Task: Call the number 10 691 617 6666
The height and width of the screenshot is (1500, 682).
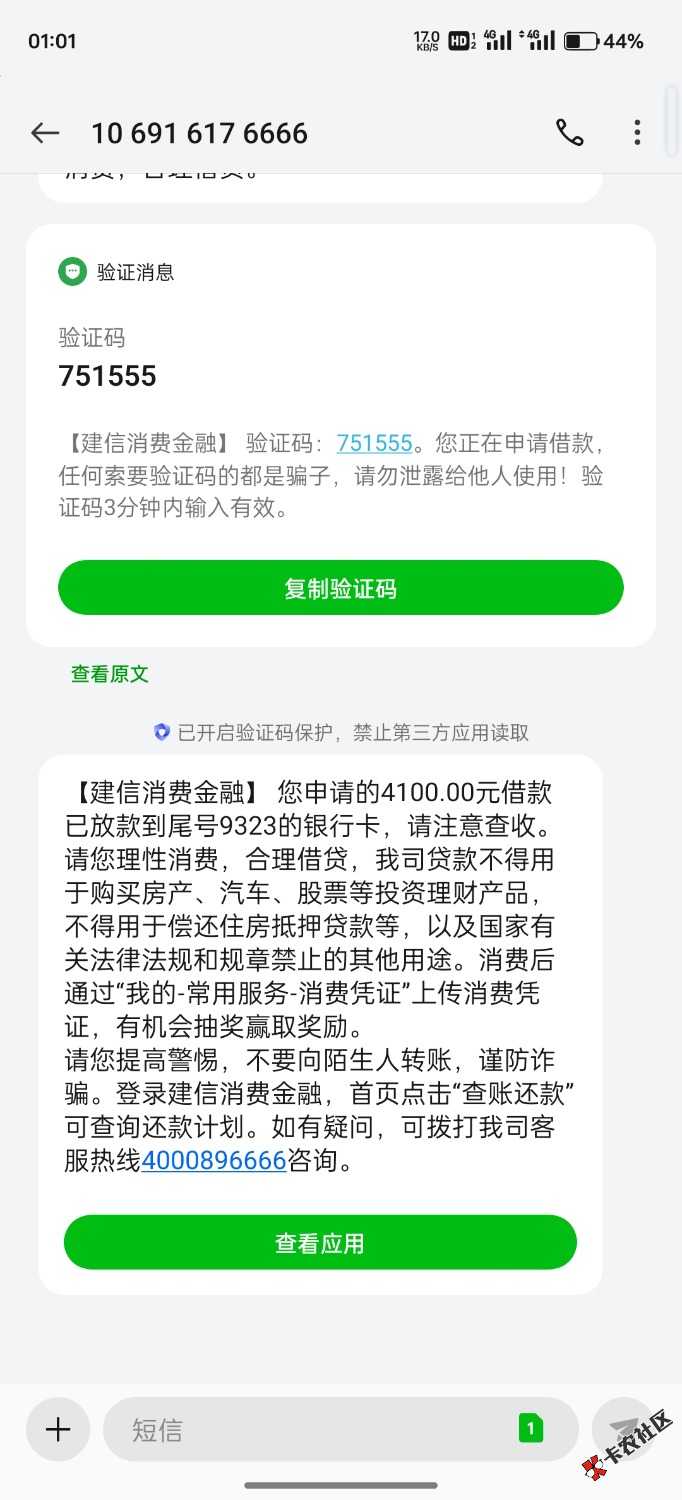Action: 570,133
